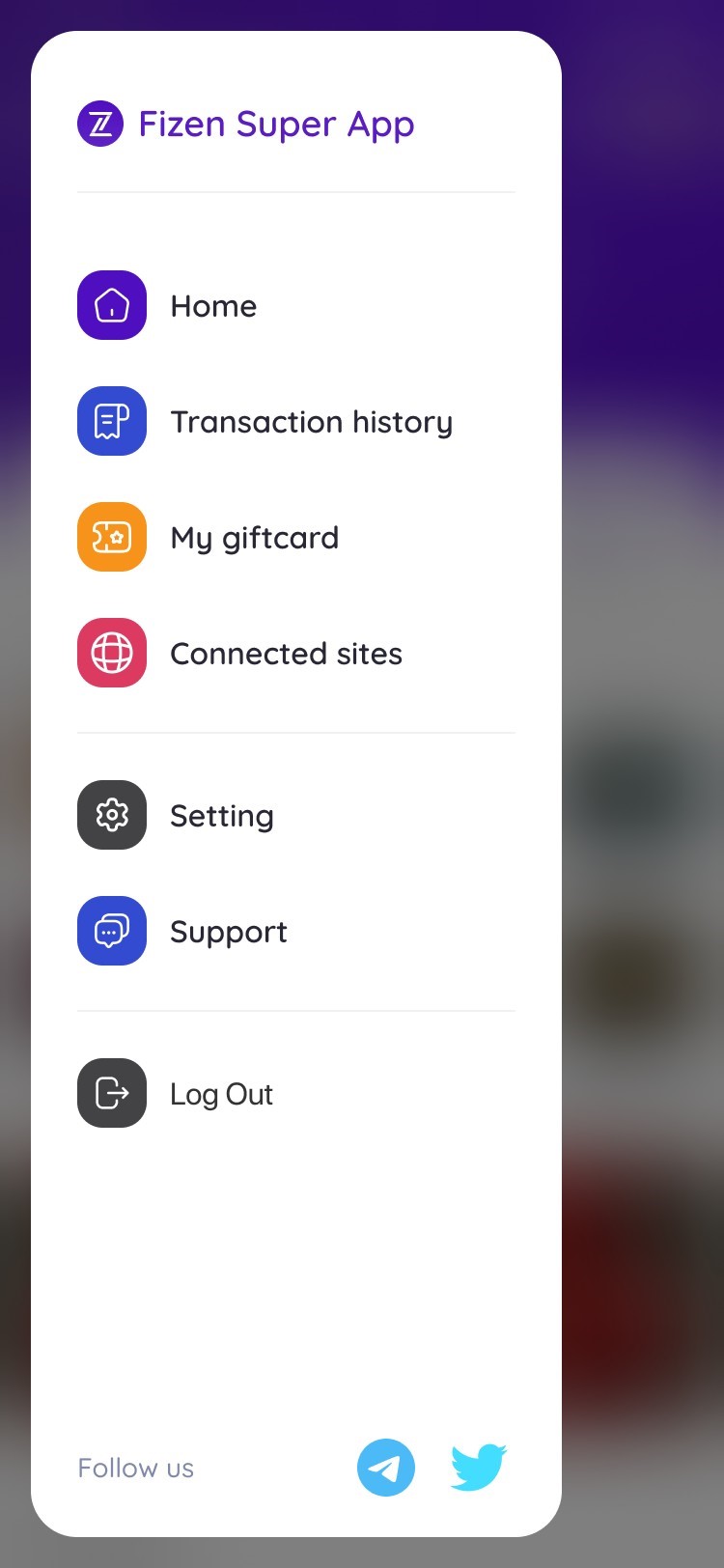This screenshot has width=724, height=1568.
Task: Log Out of the account
Action: pyautogui.click(x=221, y=1094)
